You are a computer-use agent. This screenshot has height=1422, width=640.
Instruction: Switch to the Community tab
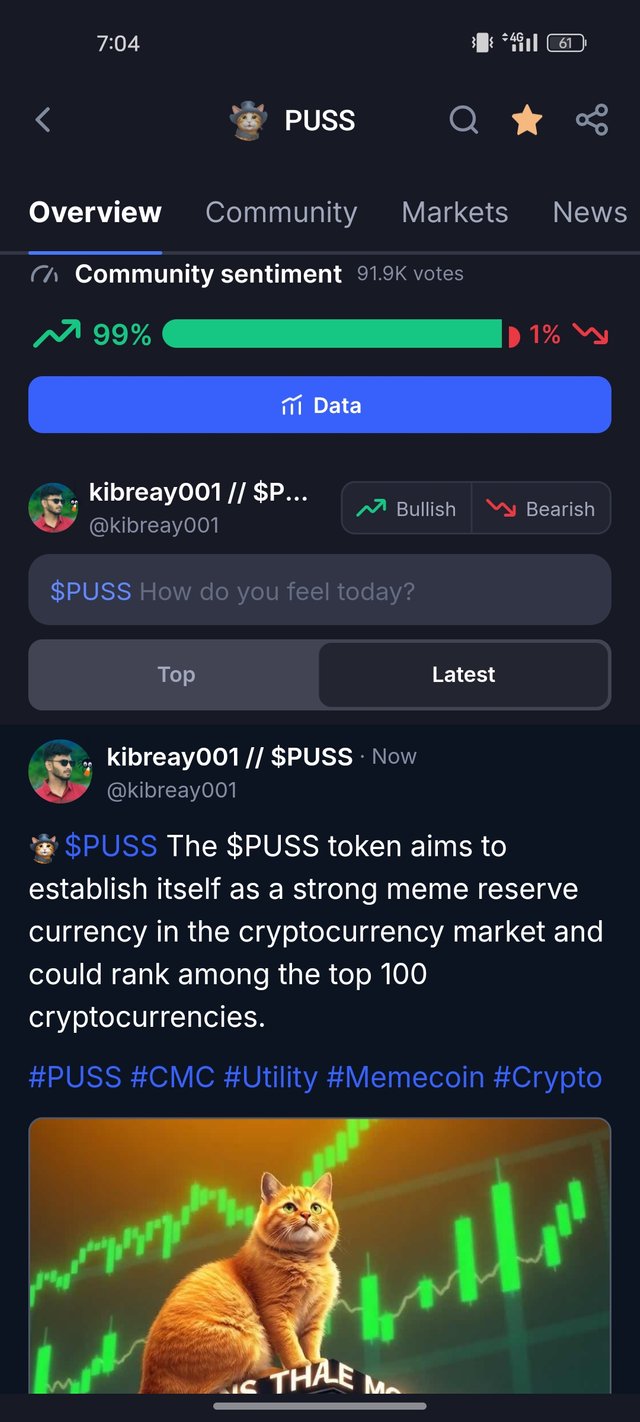[281, 212]
